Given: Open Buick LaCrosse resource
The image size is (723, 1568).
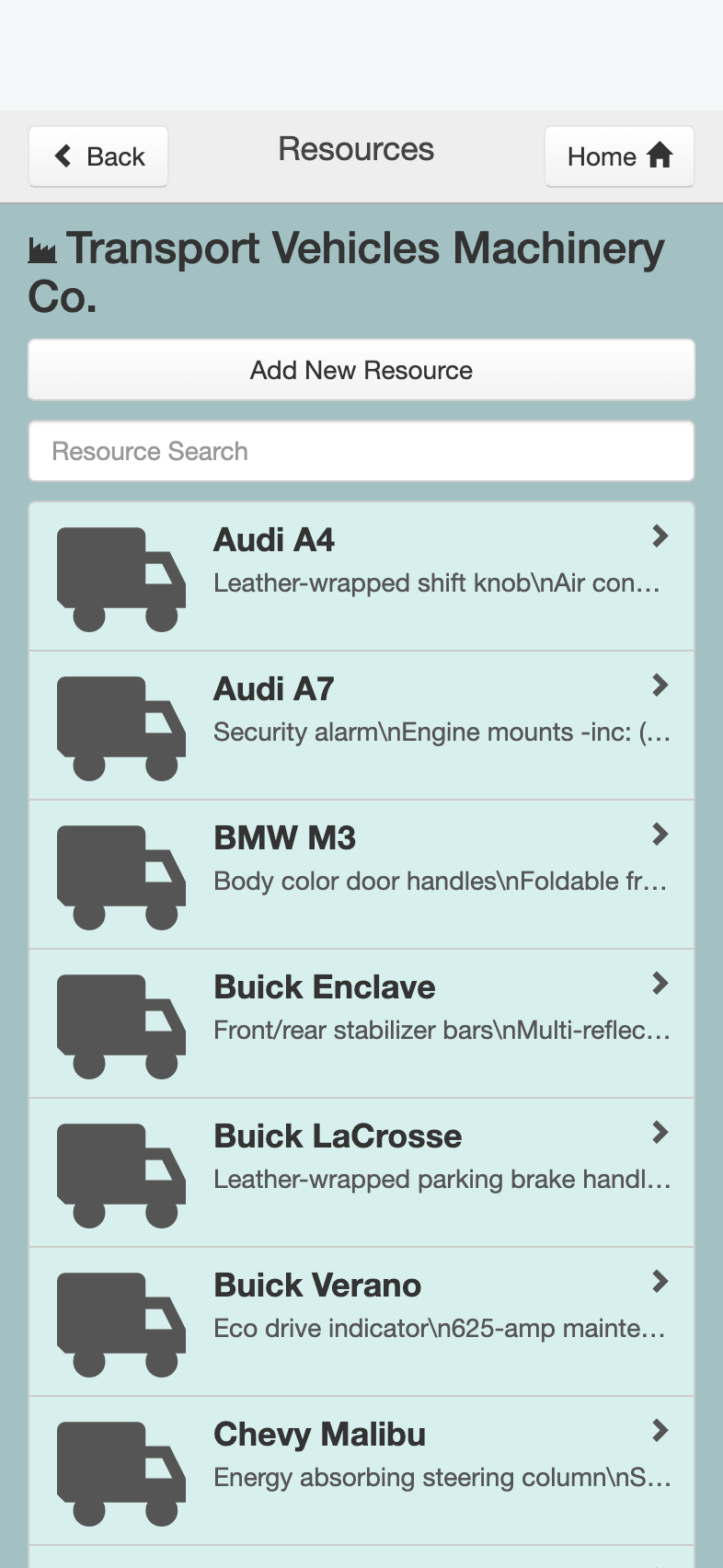Looking at the screenshot, I should tap(361, 1173).
